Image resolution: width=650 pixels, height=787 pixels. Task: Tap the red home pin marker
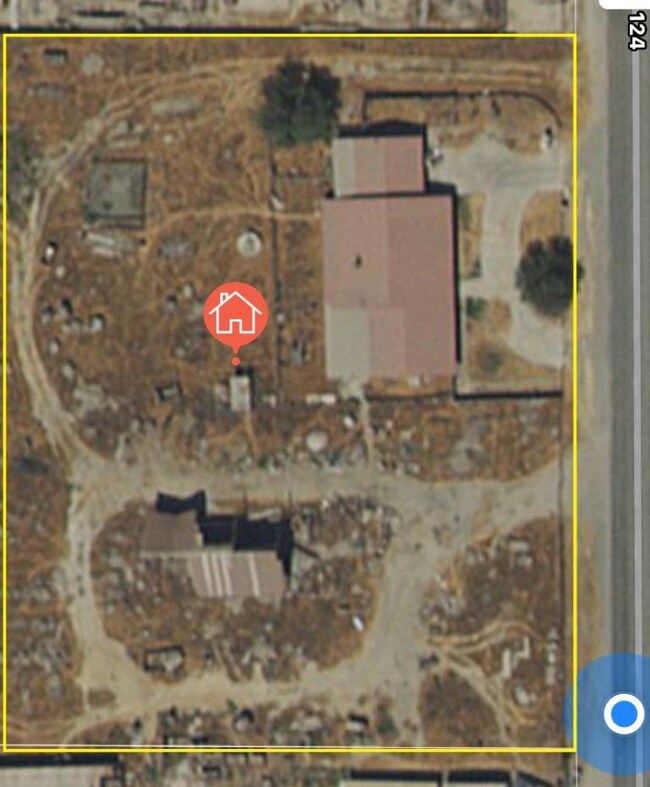click(235, 314)
